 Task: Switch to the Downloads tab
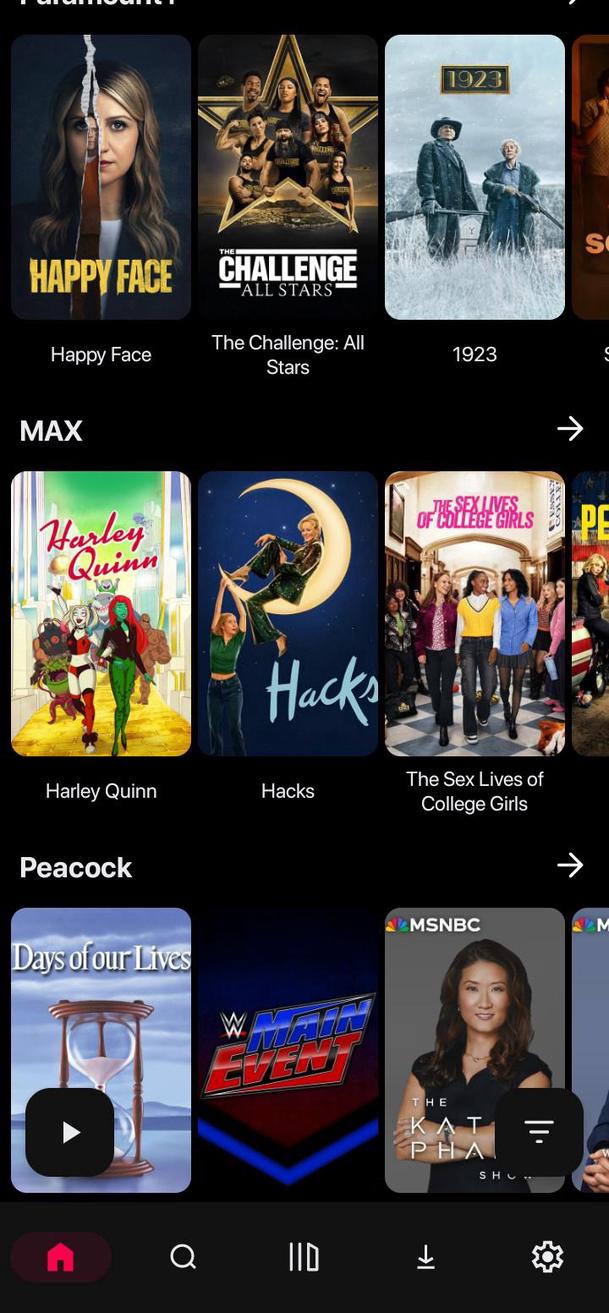(x=426, y=1257)
